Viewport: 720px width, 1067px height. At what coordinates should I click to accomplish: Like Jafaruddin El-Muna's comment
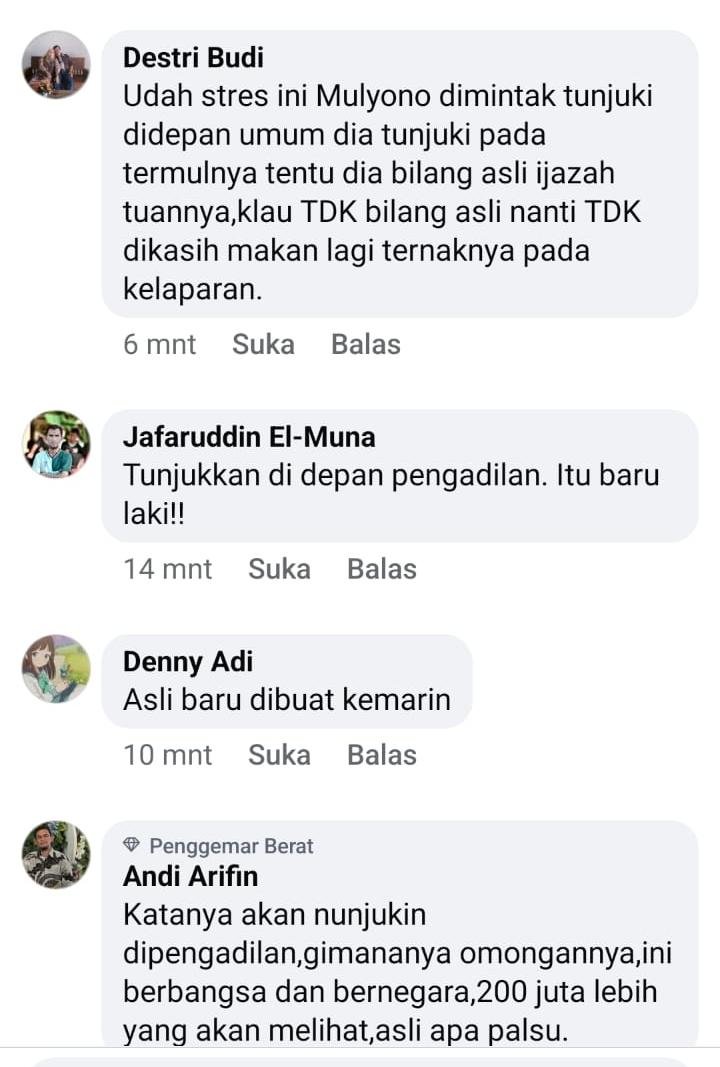pos(279,570)
